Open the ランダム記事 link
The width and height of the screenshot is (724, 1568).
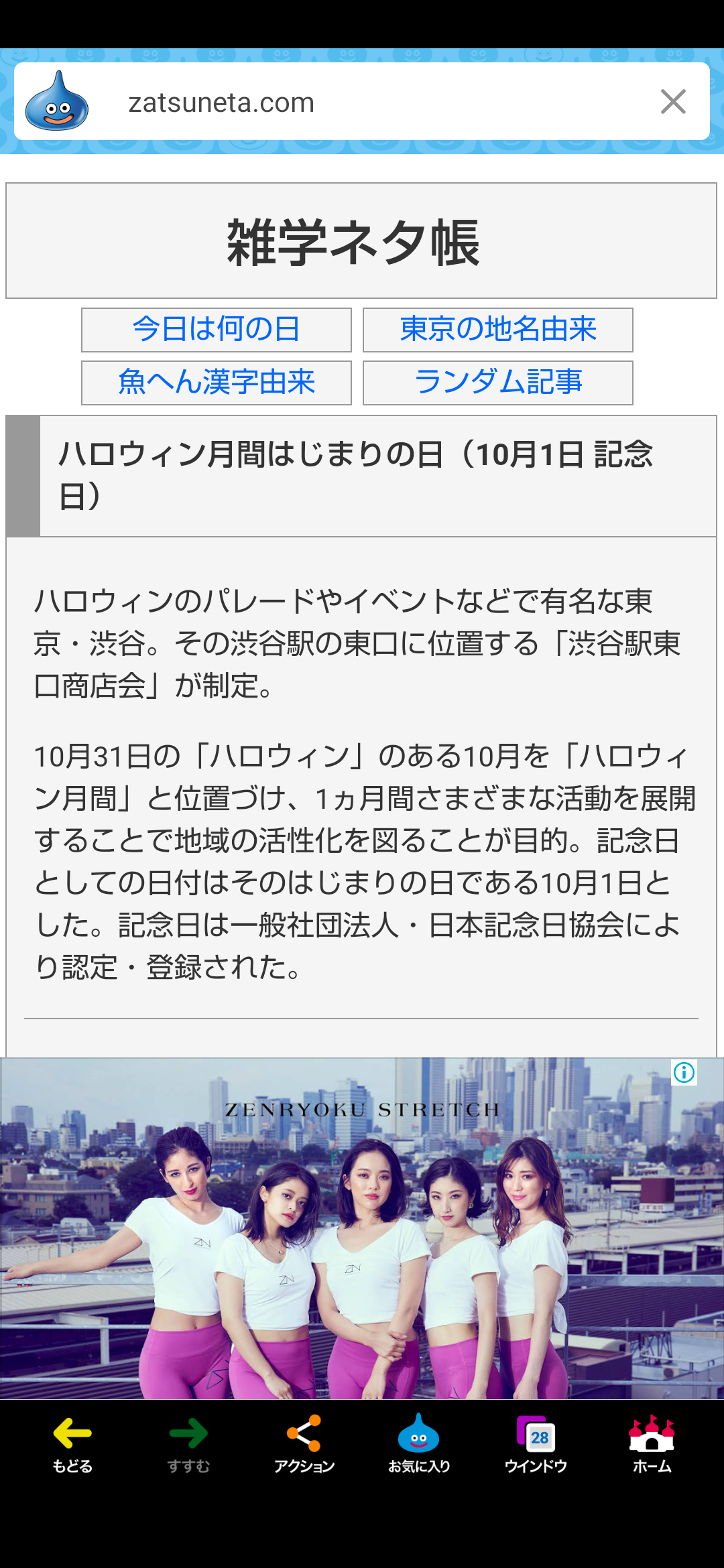click(x=498, y=383)
